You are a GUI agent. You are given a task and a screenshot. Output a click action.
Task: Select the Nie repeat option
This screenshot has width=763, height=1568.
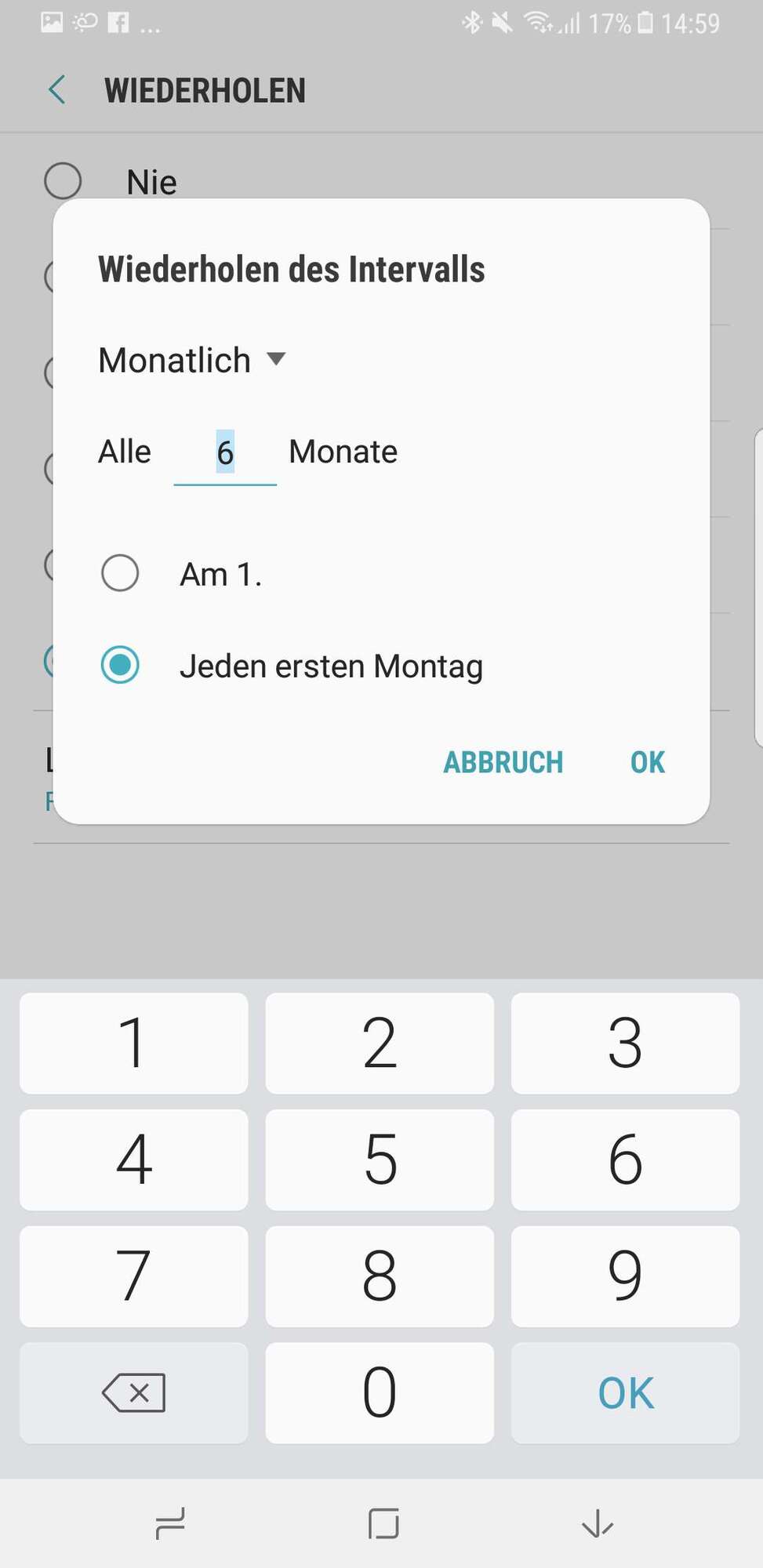(x=63, y=181)
